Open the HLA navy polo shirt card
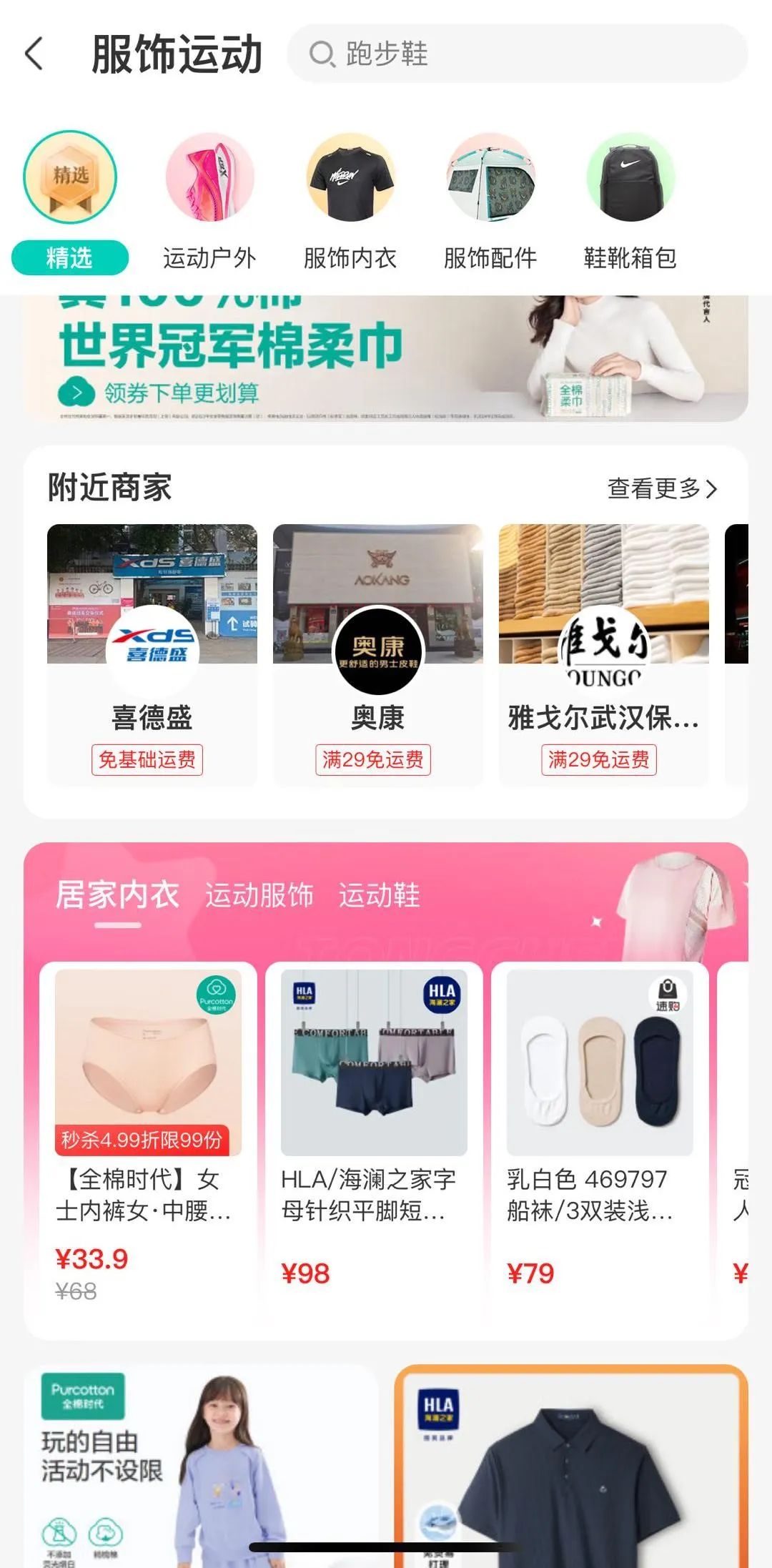772x1568 pixels. [x=570, y=1466]
